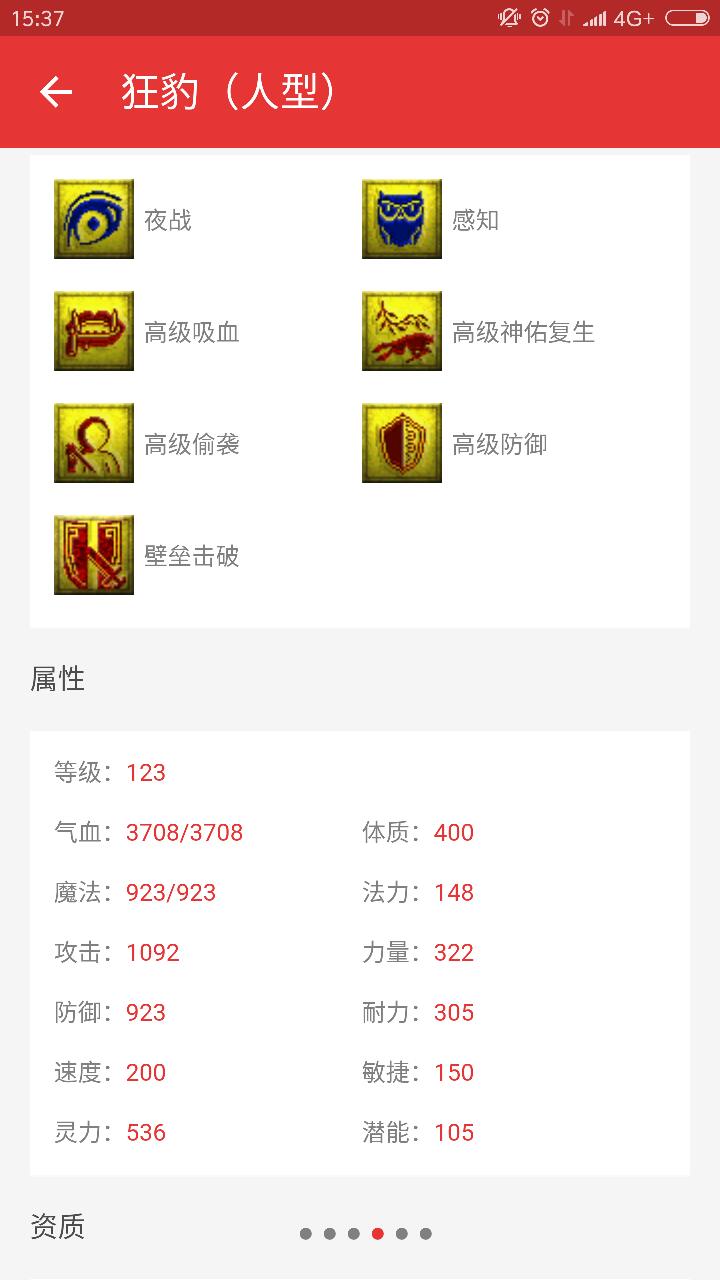Select the 高级偷袭 skill
This screenshot has height=1280, width=720.
click(94, 444)
